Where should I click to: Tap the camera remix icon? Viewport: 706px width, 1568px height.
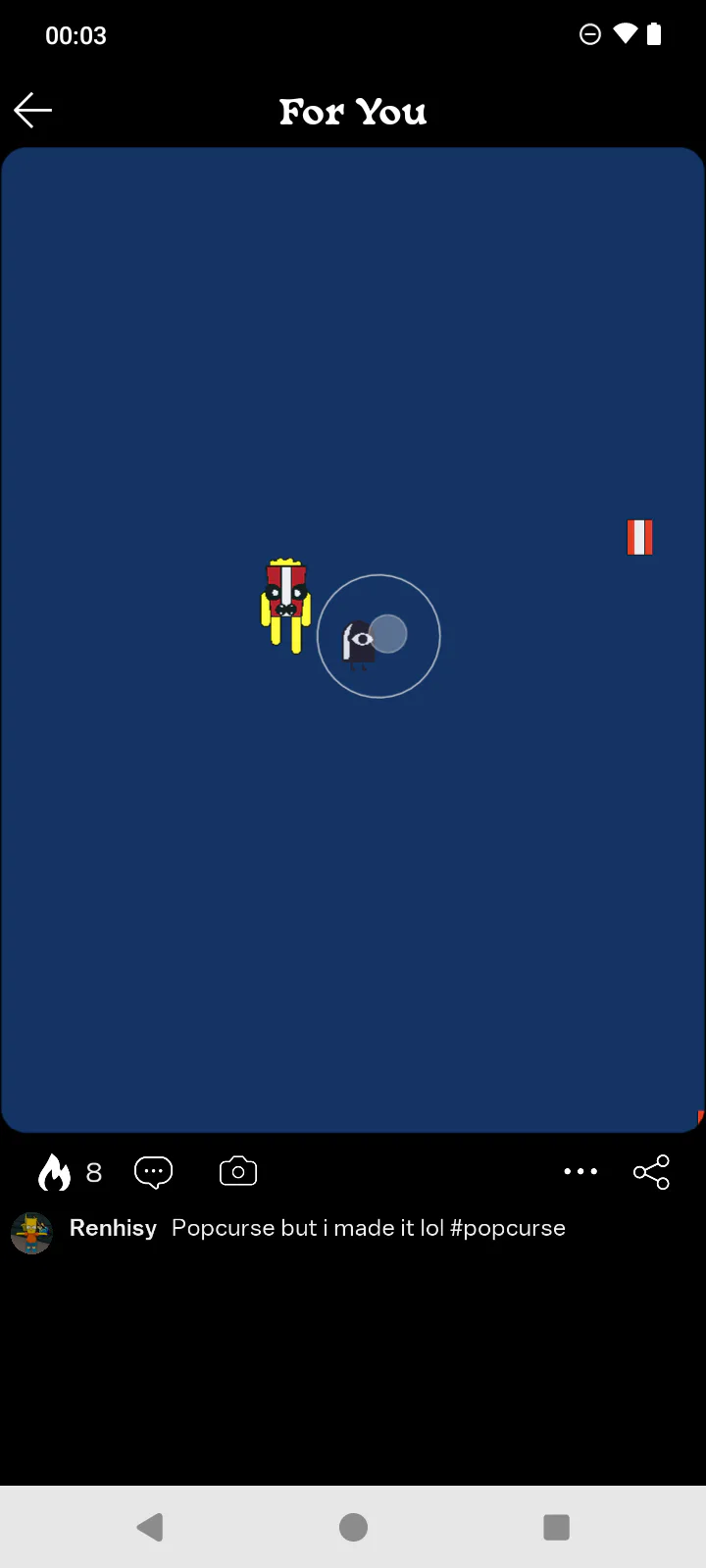tap(238, 1171)
